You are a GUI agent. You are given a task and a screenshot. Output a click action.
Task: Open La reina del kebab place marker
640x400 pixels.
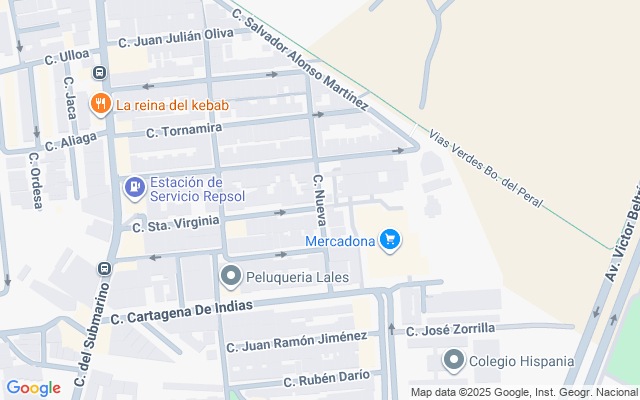[100, 104]
